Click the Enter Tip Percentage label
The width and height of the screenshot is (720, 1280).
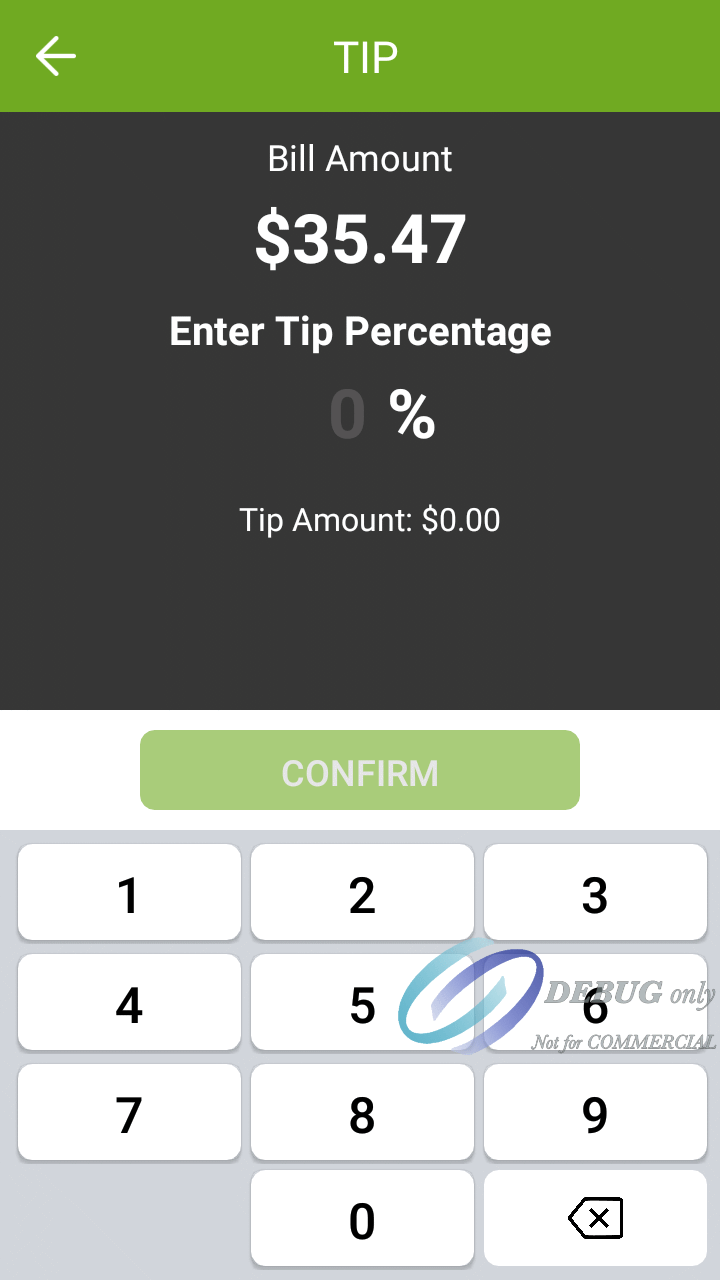[x=360, y=331]
